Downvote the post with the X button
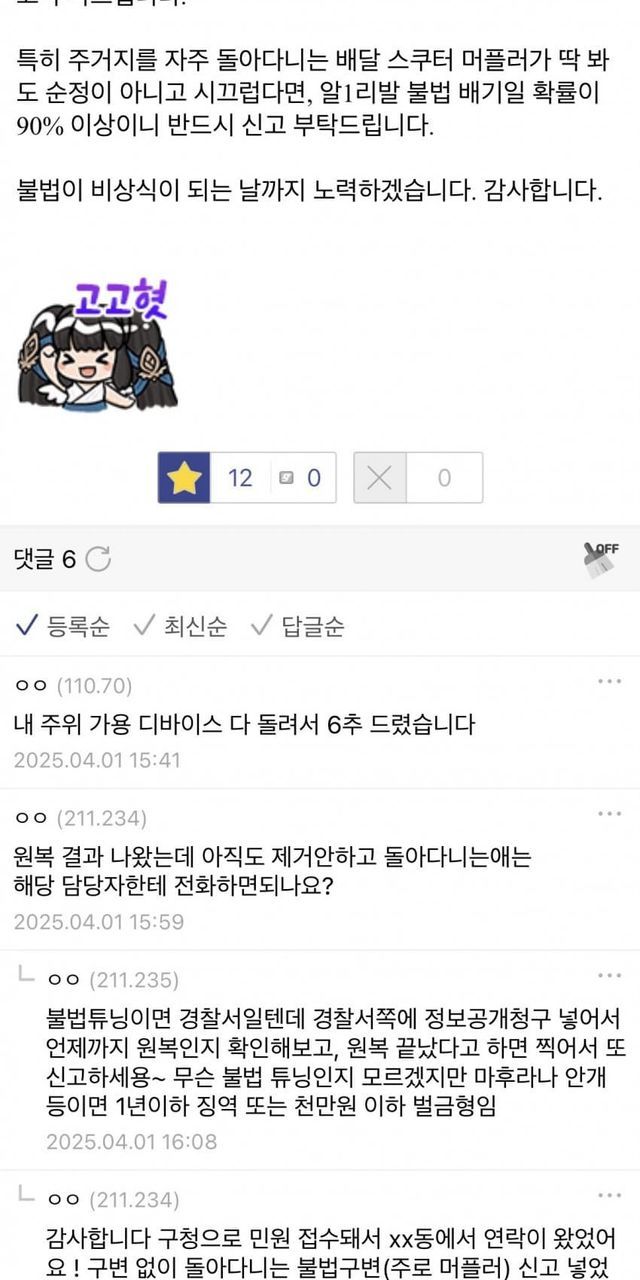This screenshot has width=640, height=1280. click(379, 478)
